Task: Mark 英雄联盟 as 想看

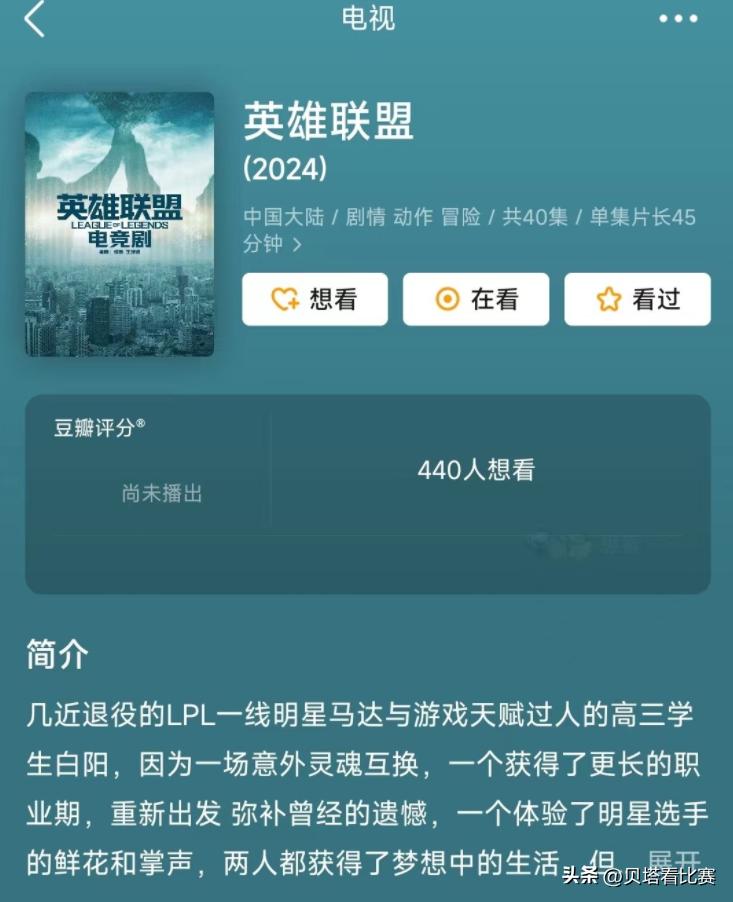Action: coord(315,299)
